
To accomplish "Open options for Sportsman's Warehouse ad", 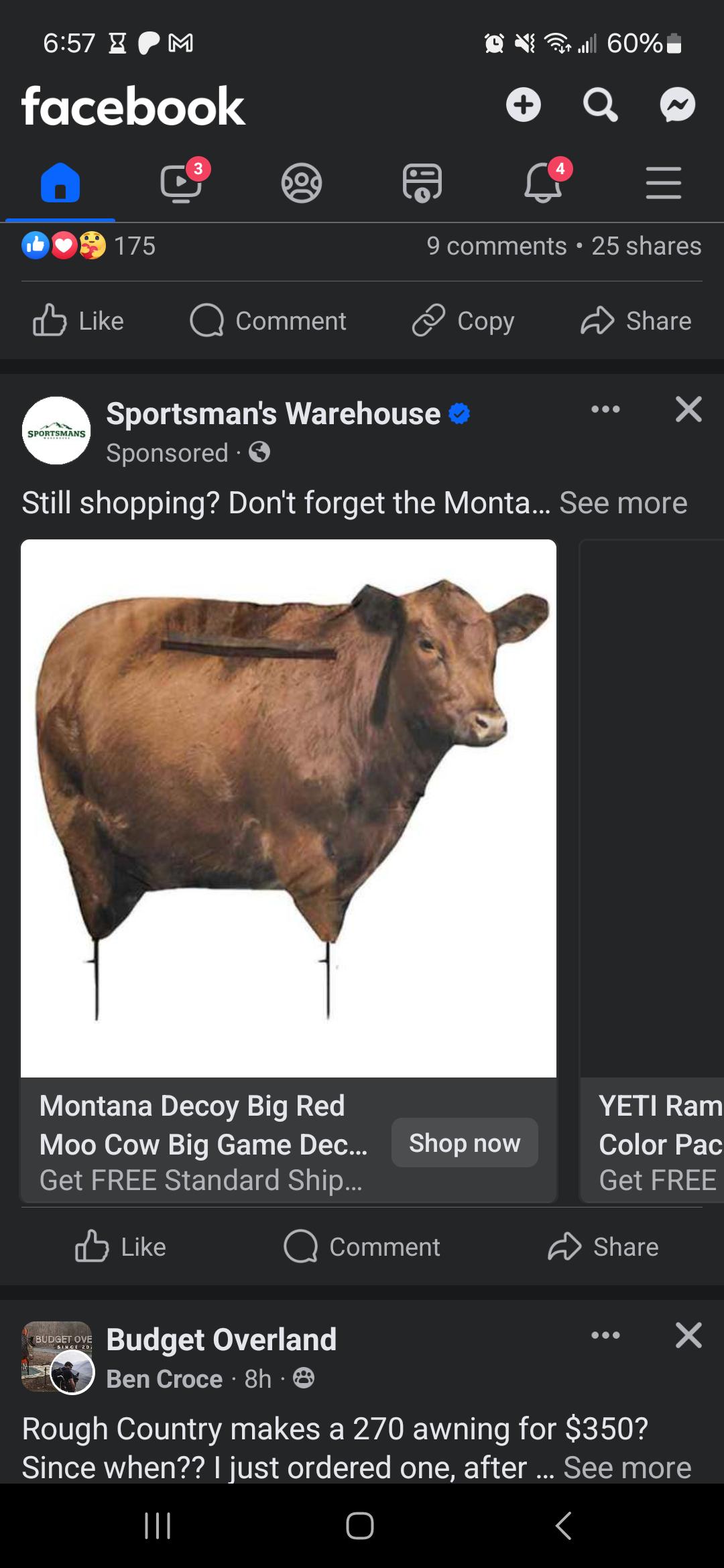I will tap(605, 409).
